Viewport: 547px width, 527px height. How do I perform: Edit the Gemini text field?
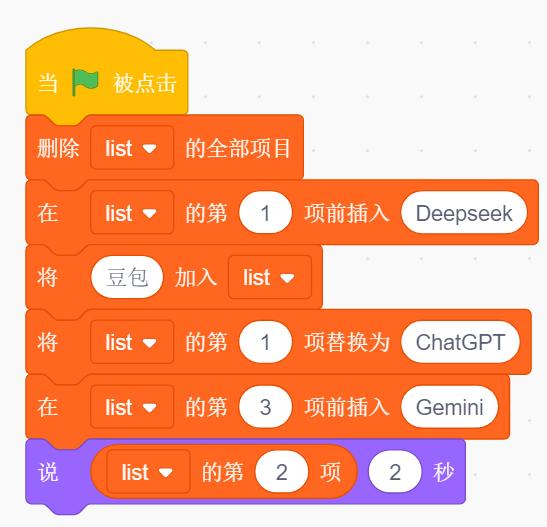450,407
